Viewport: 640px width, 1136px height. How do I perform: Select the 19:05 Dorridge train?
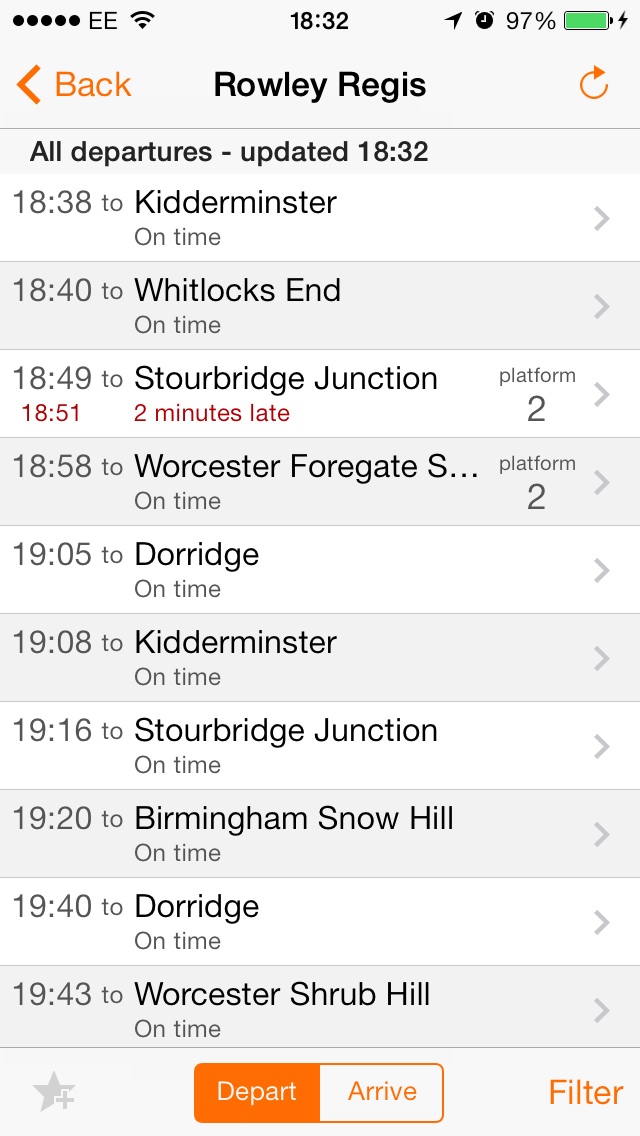320,569
